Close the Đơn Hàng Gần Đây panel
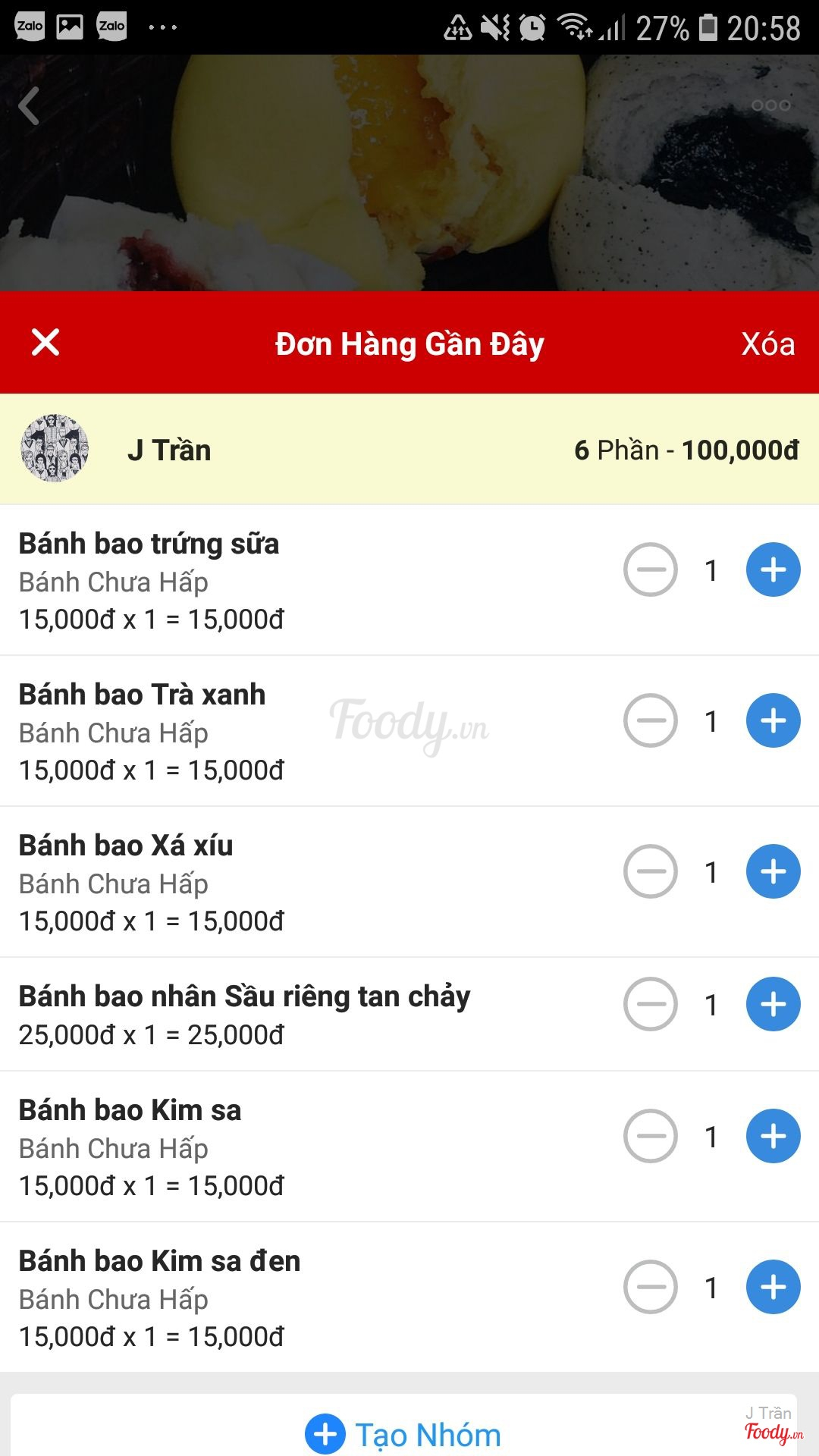Image resolution: width=819 pixels, height=1456 pixels. [x=45, y=342]
